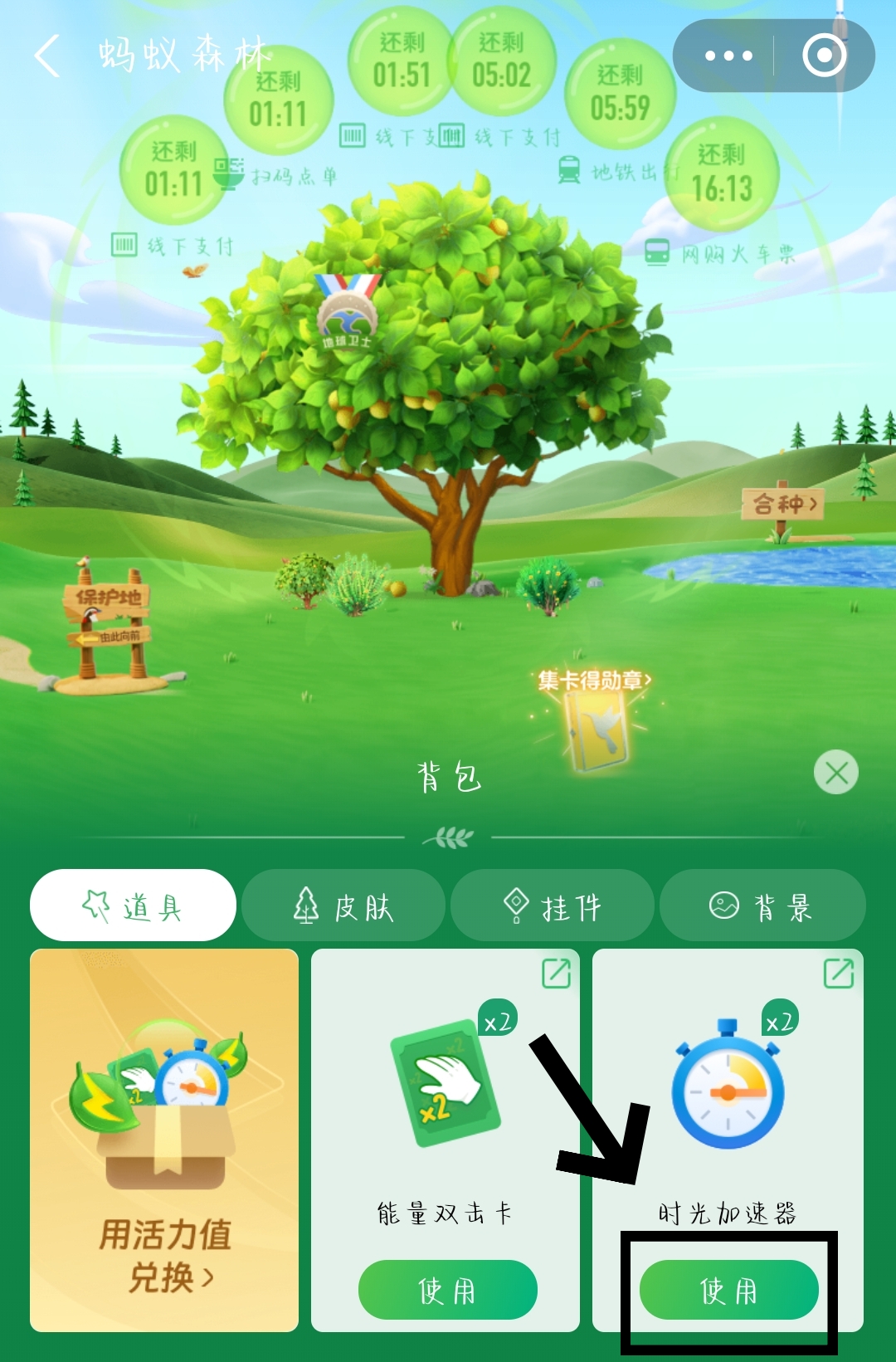Close the mini-program with the circle icon
The width and height of the screenshot is (896, 1362).
[x=824, y=56]
